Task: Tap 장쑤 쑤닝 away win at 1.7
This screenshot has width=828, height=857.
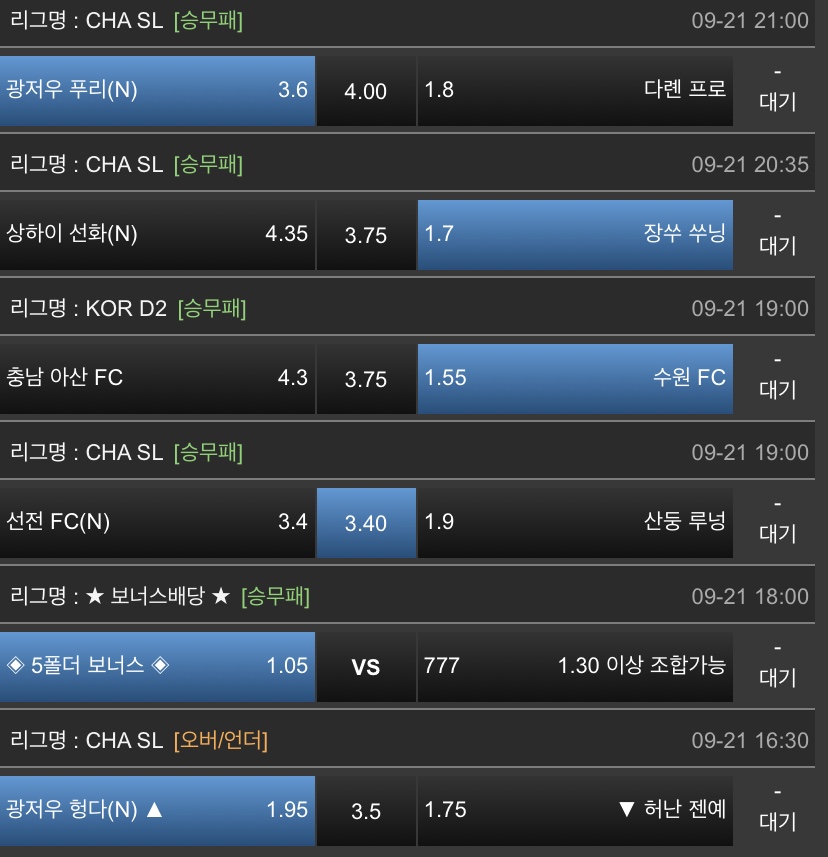Action: (x=575, y=235)
